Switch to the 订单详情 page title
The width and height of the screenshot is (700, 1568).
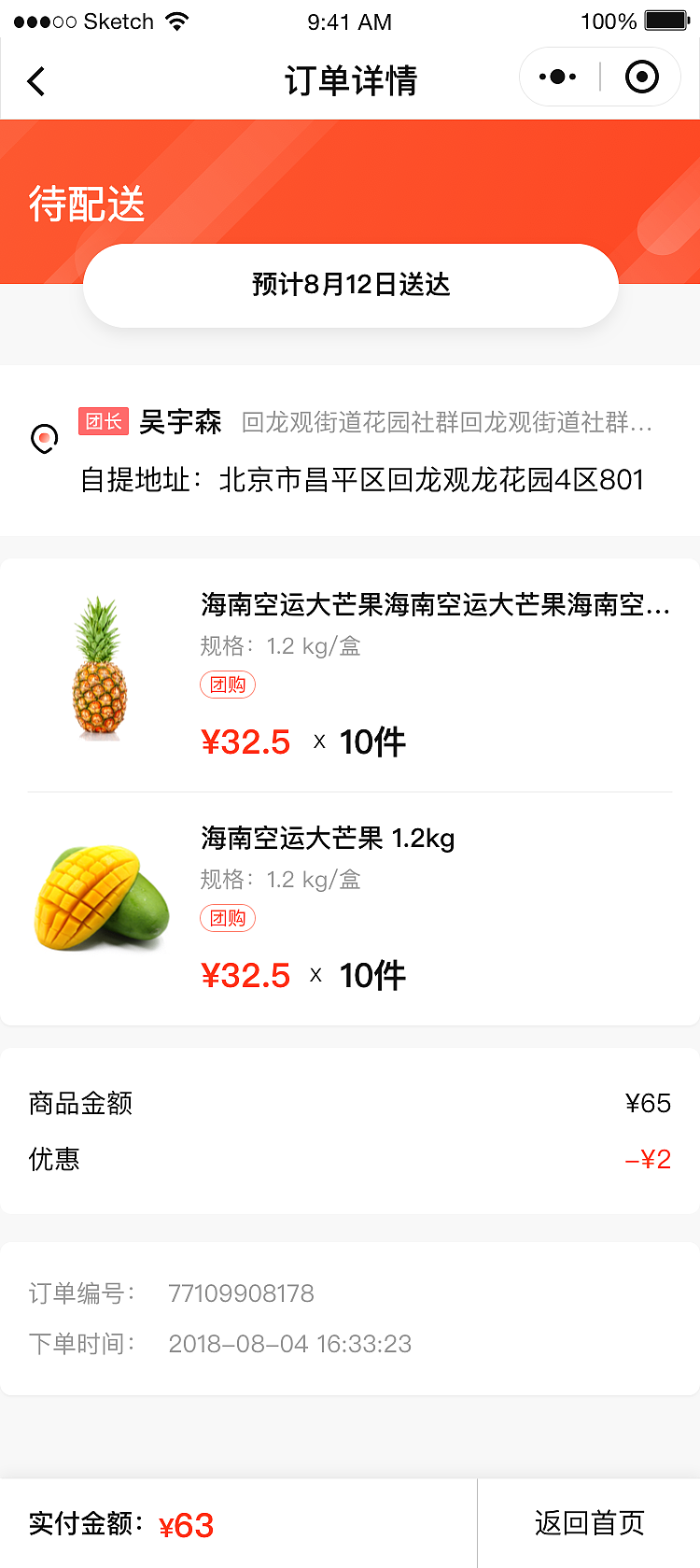(350, 81)
